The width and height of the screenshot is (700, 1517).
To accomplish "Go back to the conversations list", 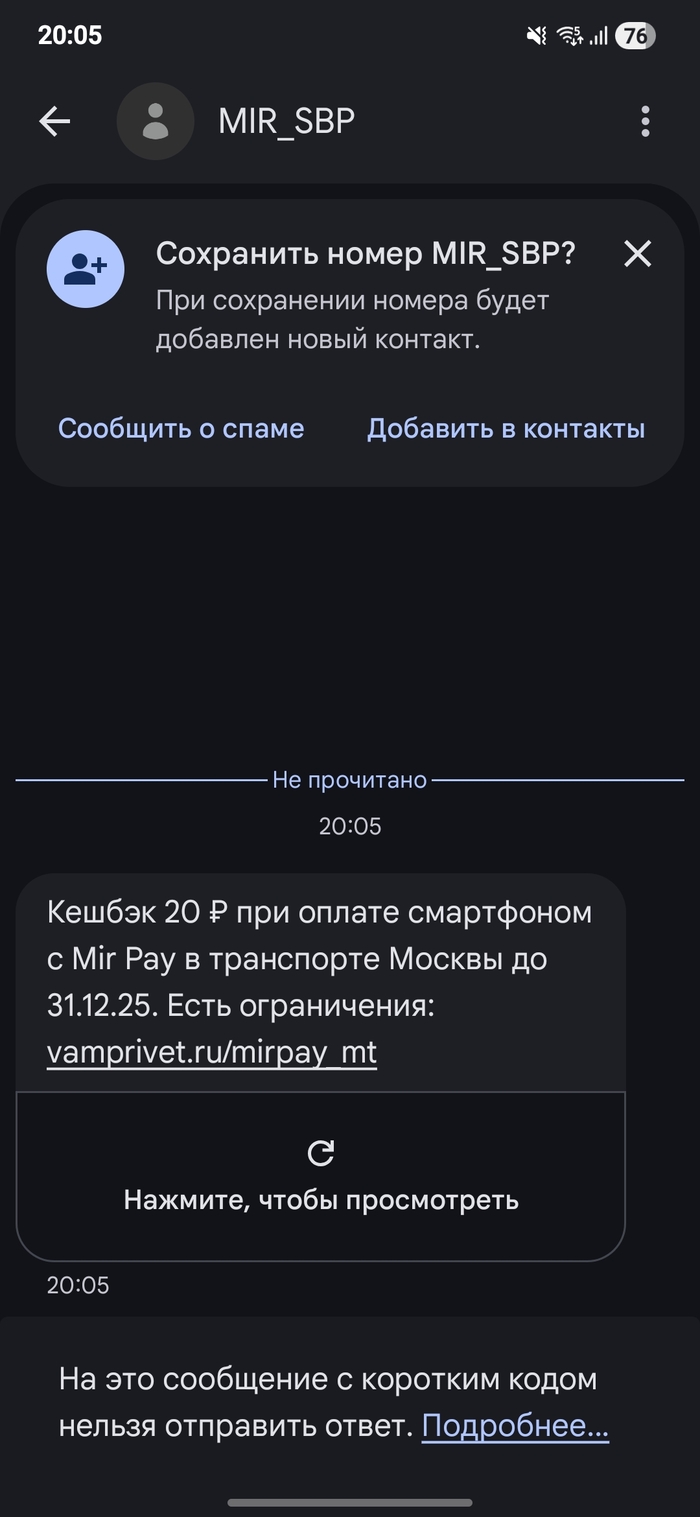I will [55, 122].
